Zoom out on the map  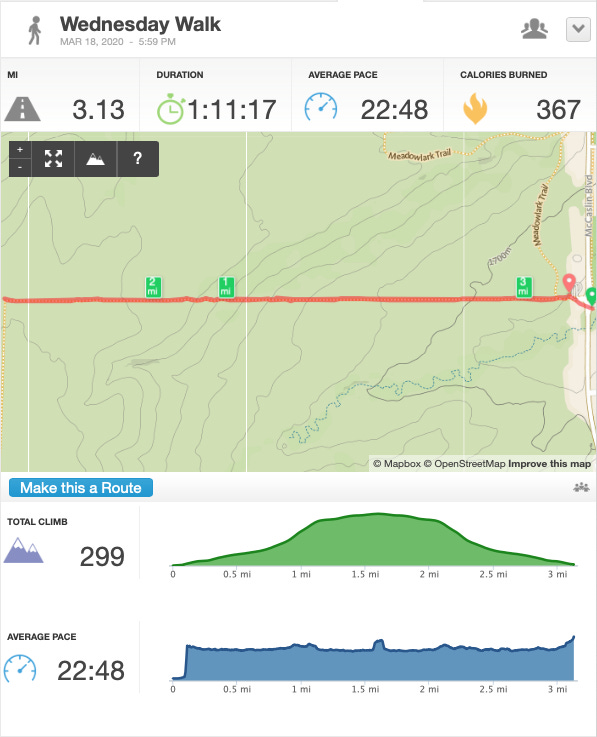20,167
